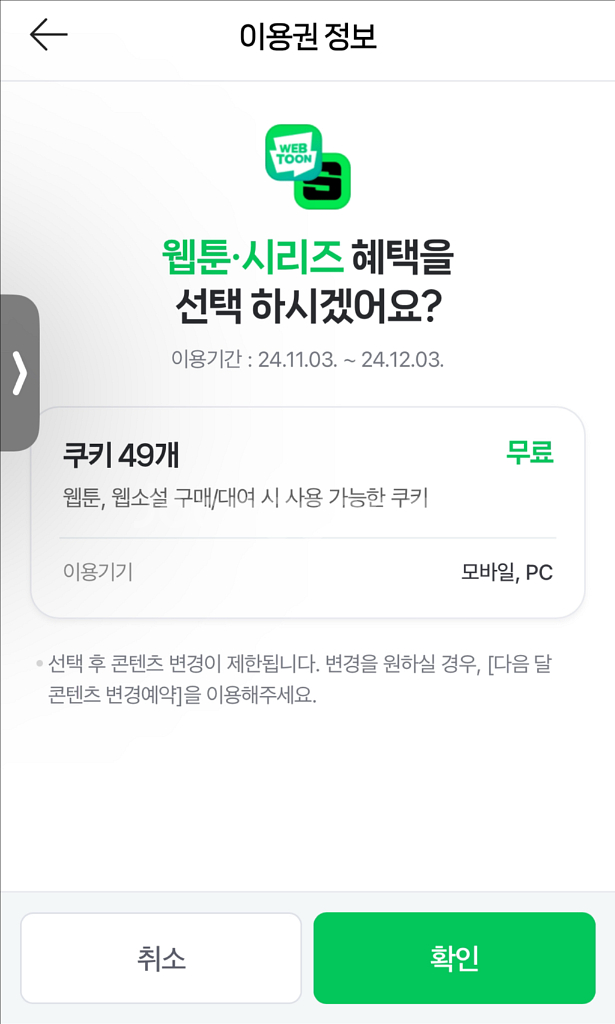Confirm the benefit with 확인
Screen dimensions: 615x1024
pyautogui.click(x=454, y=957)
